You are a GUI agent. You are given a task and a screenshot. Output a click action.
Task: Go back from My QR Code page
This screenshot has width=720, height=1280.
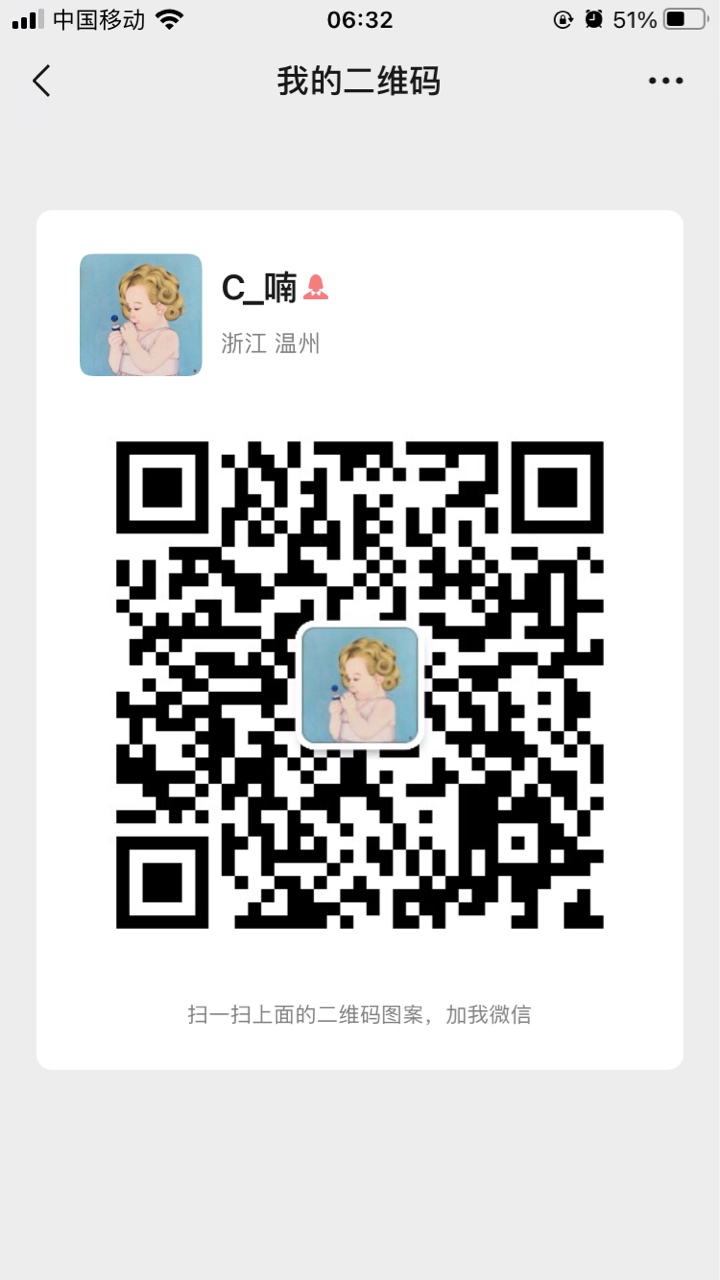(41, 81)
